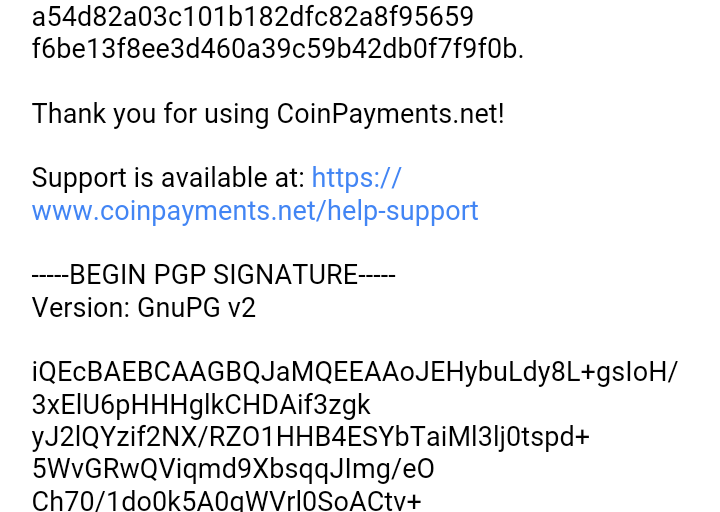
Task: Open the CoinPayments help-support link
Action: click(x=255, y=211)
